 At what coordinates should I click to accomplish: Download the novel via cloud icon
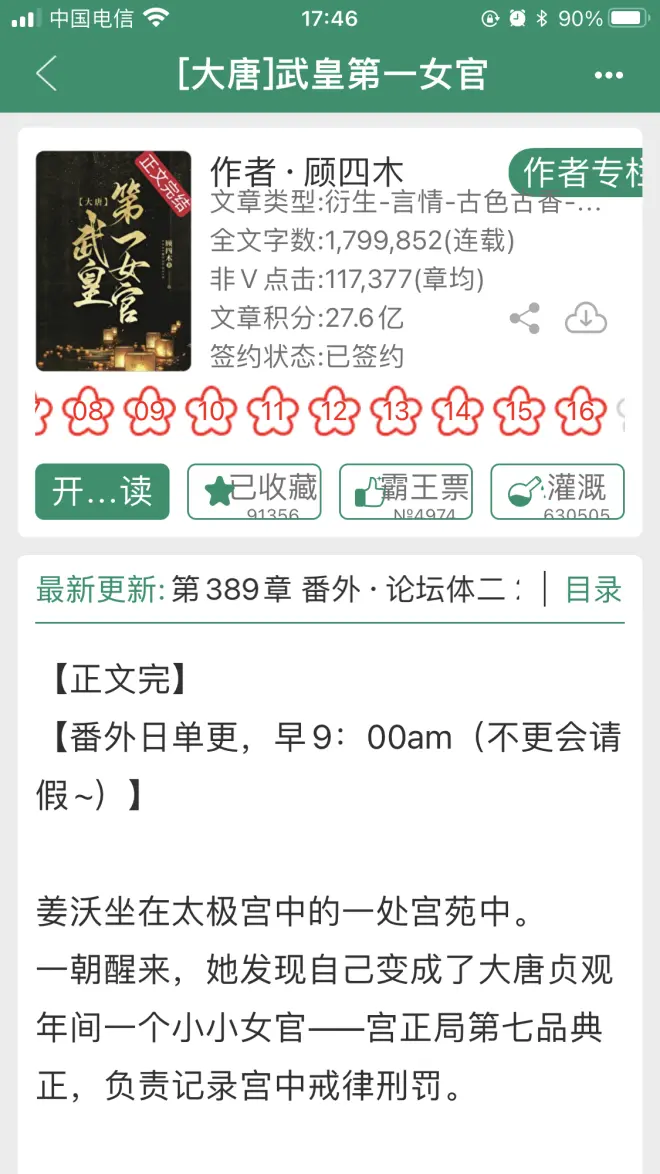(x=586, y=319)
